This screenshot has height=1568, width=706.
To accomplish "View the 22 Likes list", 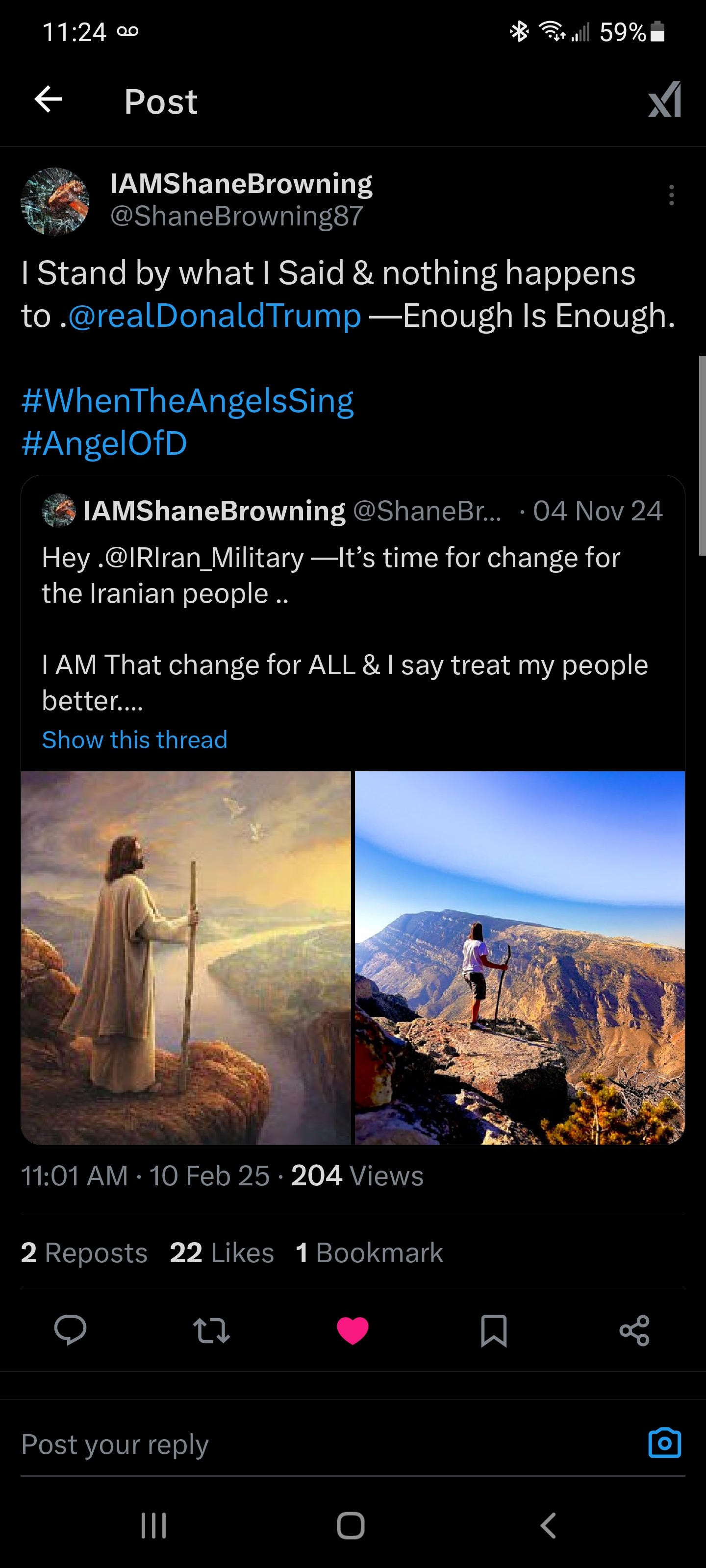I will coord(222,1253).
